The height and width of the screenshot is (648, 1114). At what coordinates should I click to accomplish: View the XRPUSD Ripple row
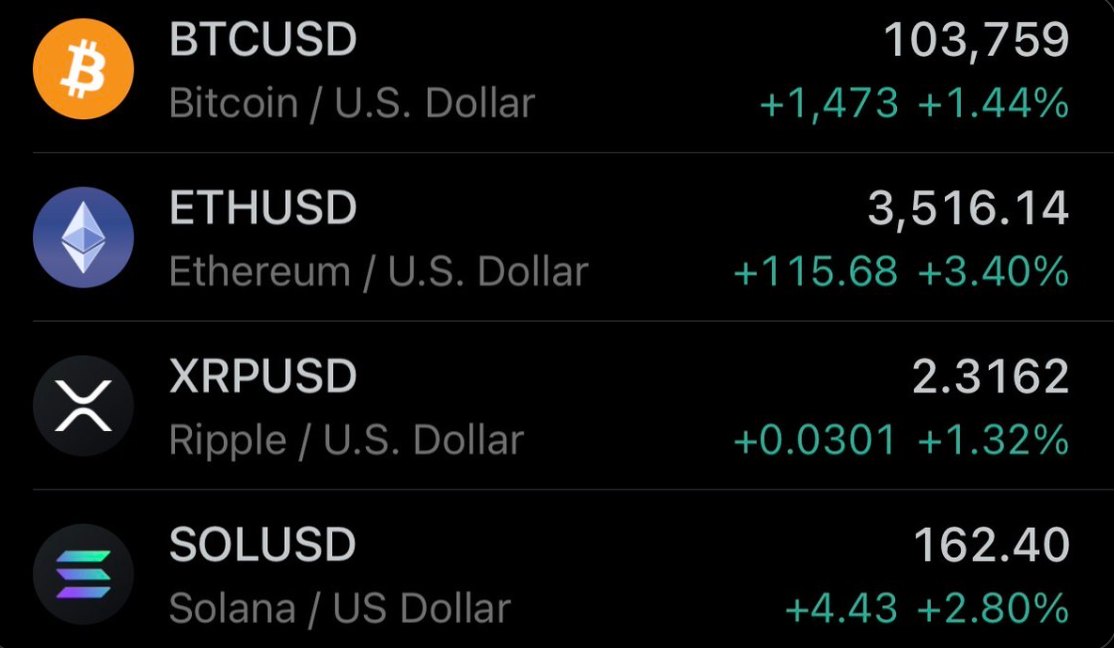click(556, 406)
